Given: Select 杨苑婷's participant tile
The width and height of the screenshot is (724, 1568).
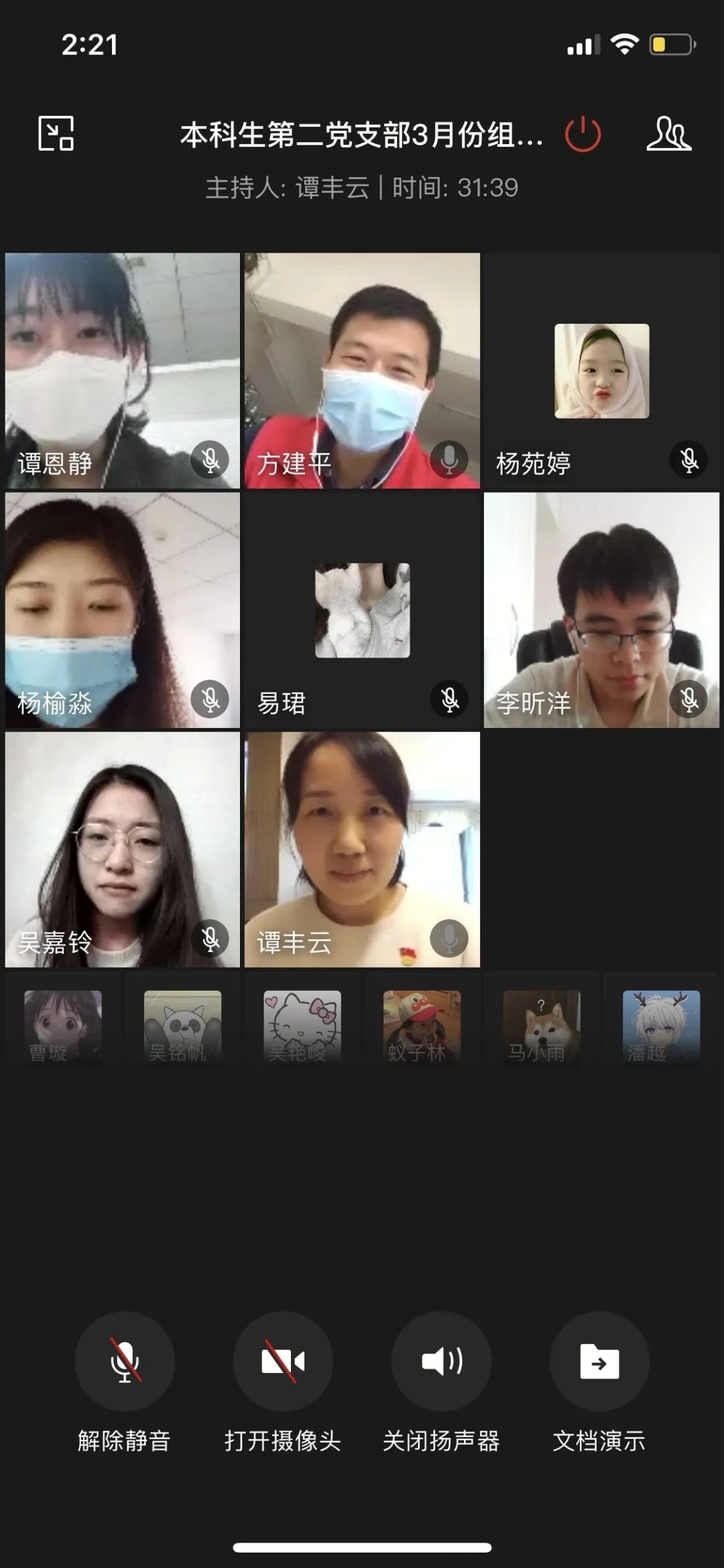Looking at the screenshot, I should click(601, 370).
